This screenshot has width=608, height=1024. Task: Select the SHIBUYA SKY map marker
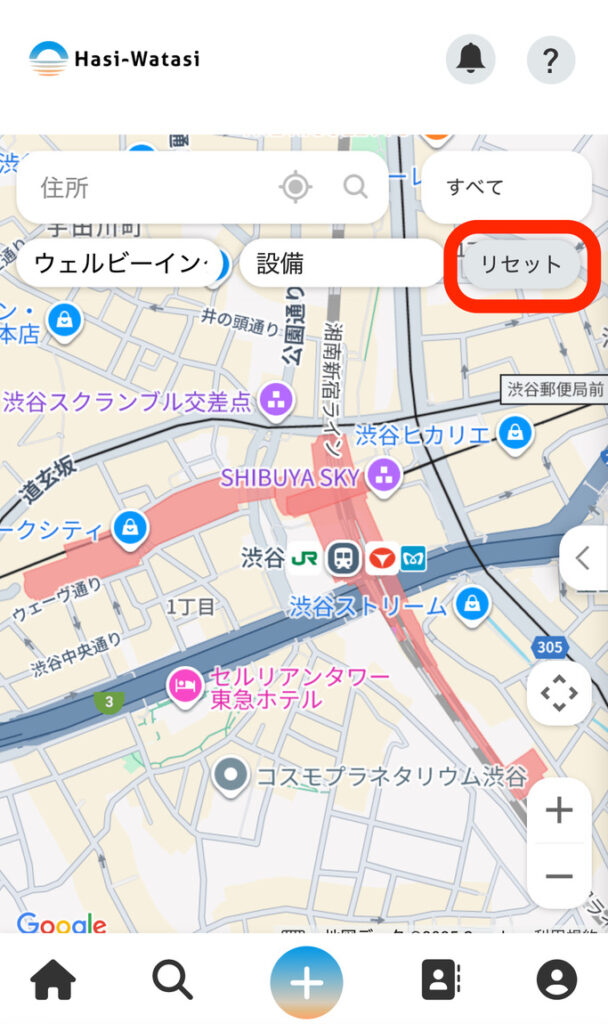383,477
